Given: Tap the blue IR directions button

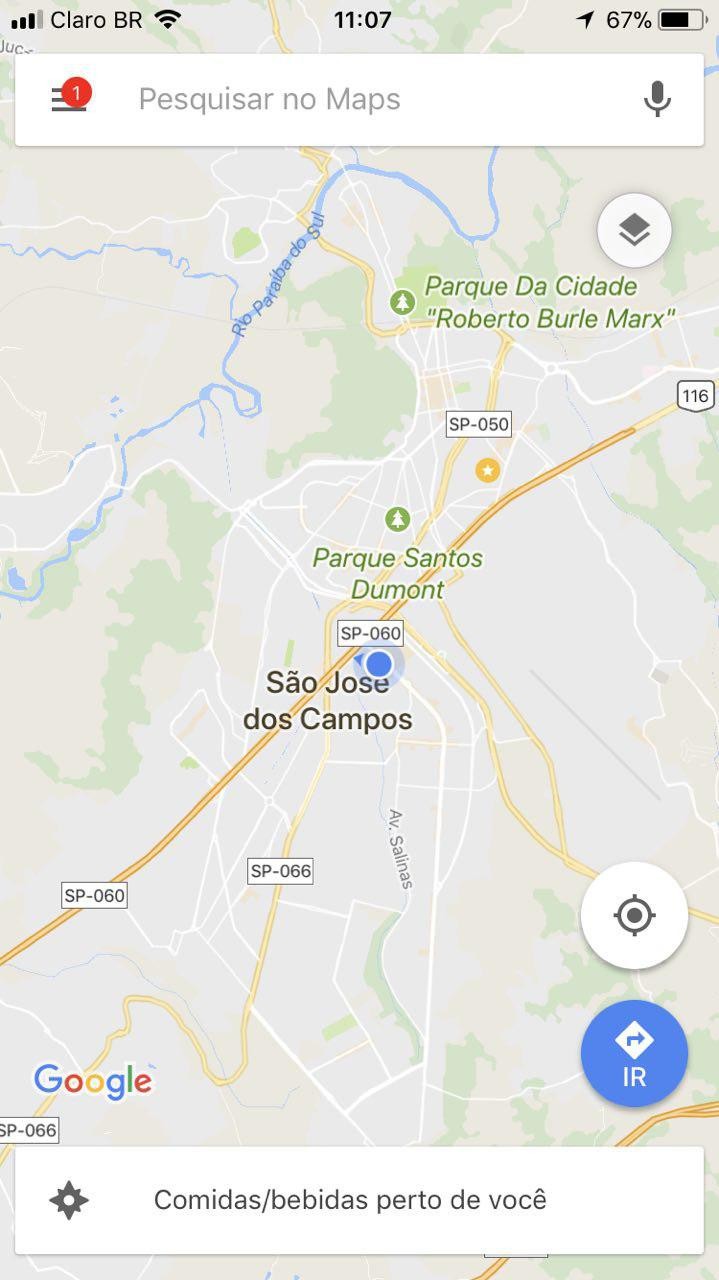Looking at the screenshot, I should point(634,1053).
